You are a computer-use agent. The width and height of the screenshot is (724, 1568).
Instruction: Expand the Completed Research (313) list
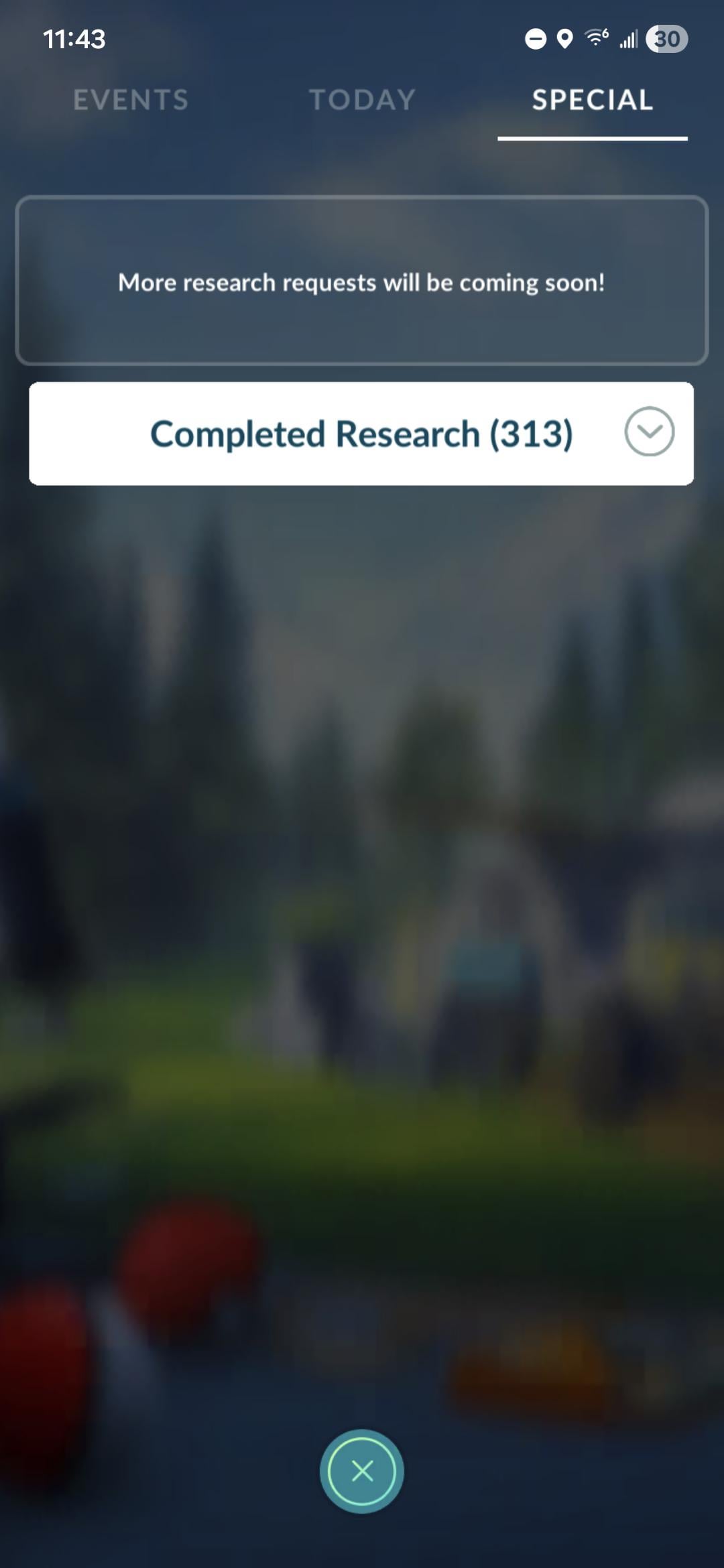tap(649, 432)
